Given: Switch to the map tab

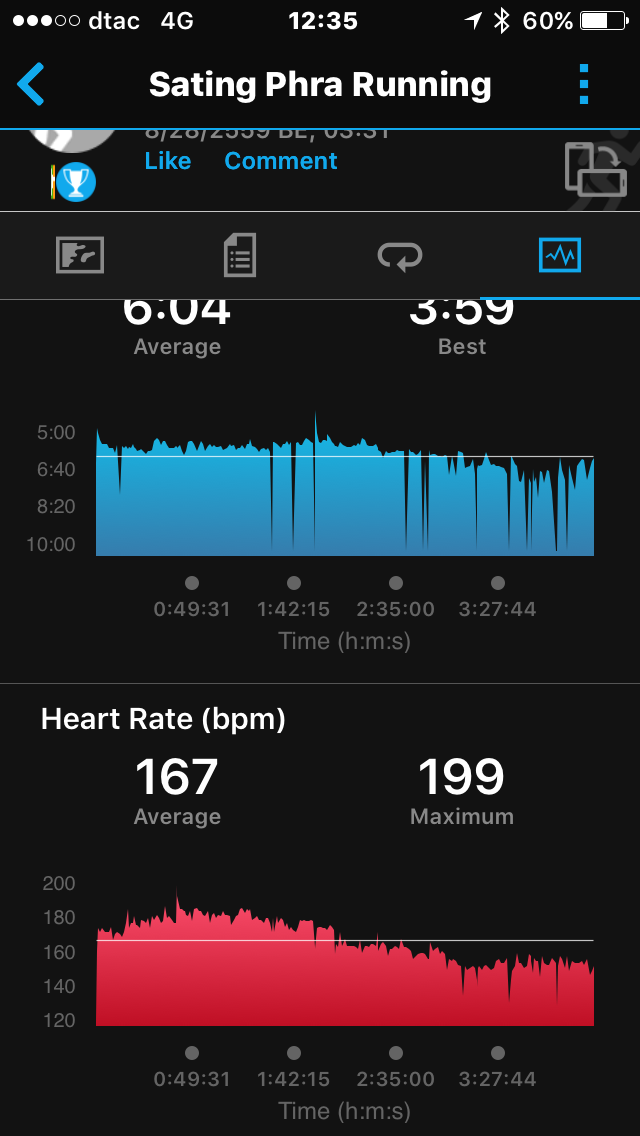Looking at the screenshot, I should coord(80,256).
